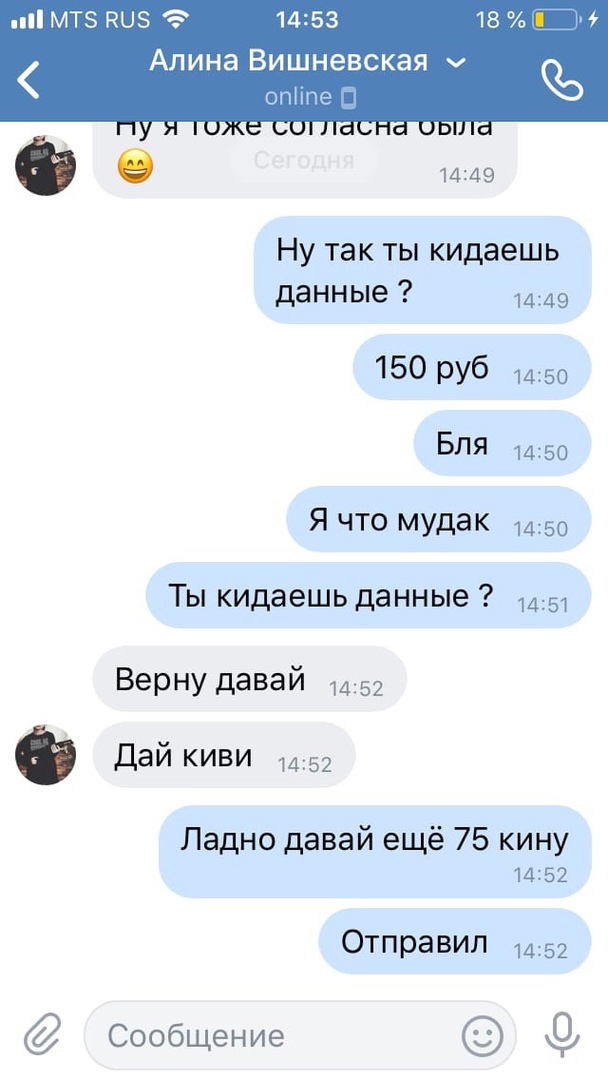Open the attachment paperclip
Screen dimensions: 608x1080
pos(42,1033)
